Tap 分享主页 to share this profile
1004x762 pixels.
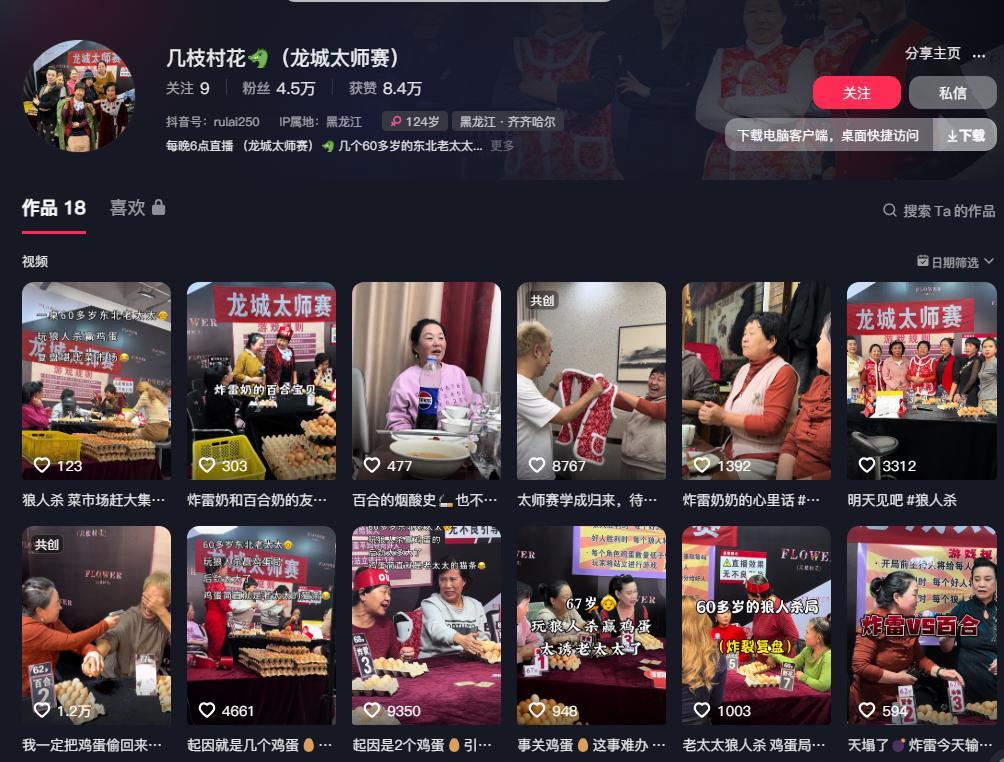click(932, 54)
